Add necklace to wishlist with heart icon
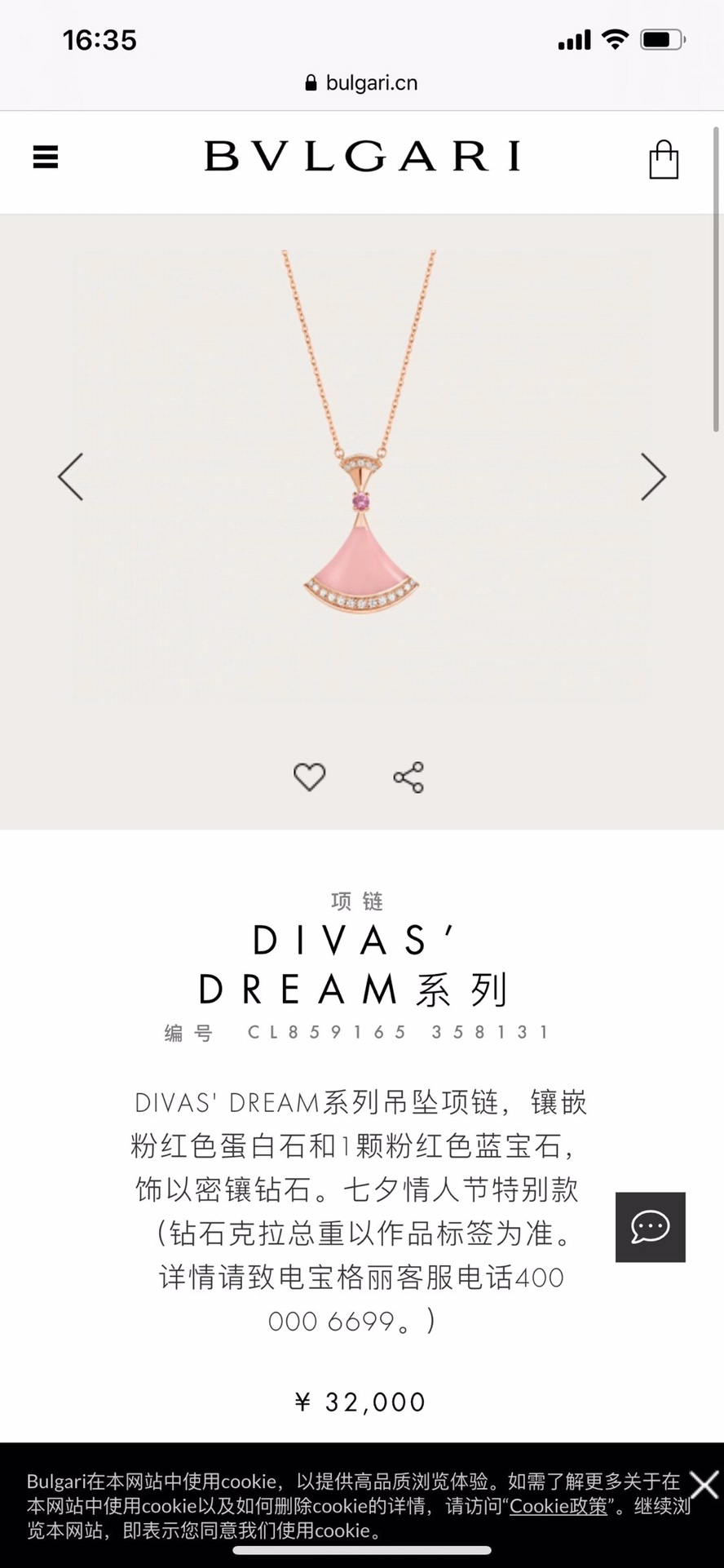 pos(309,777)
